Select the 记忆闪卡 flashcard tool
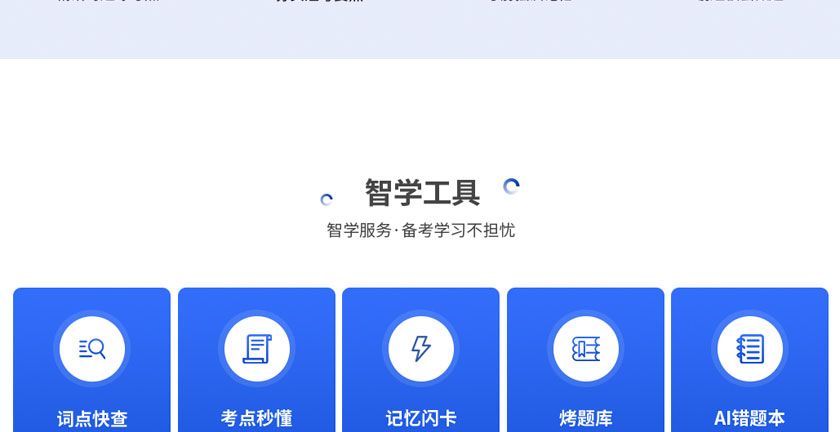Viewport: 840px width, 432px height. click(x=421, y=362)
